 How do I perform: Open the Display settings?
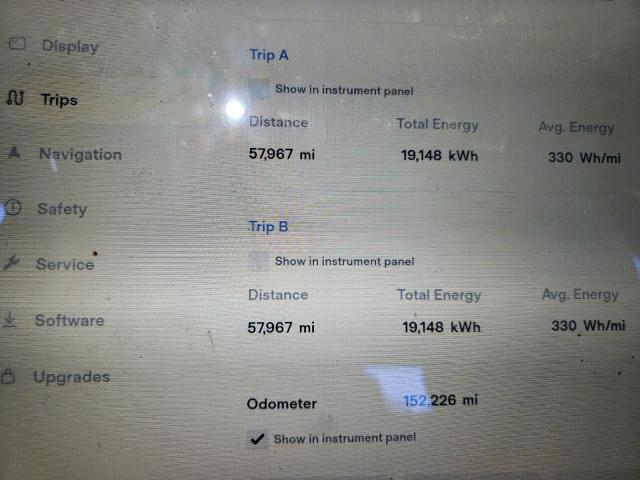click(68, 46)
